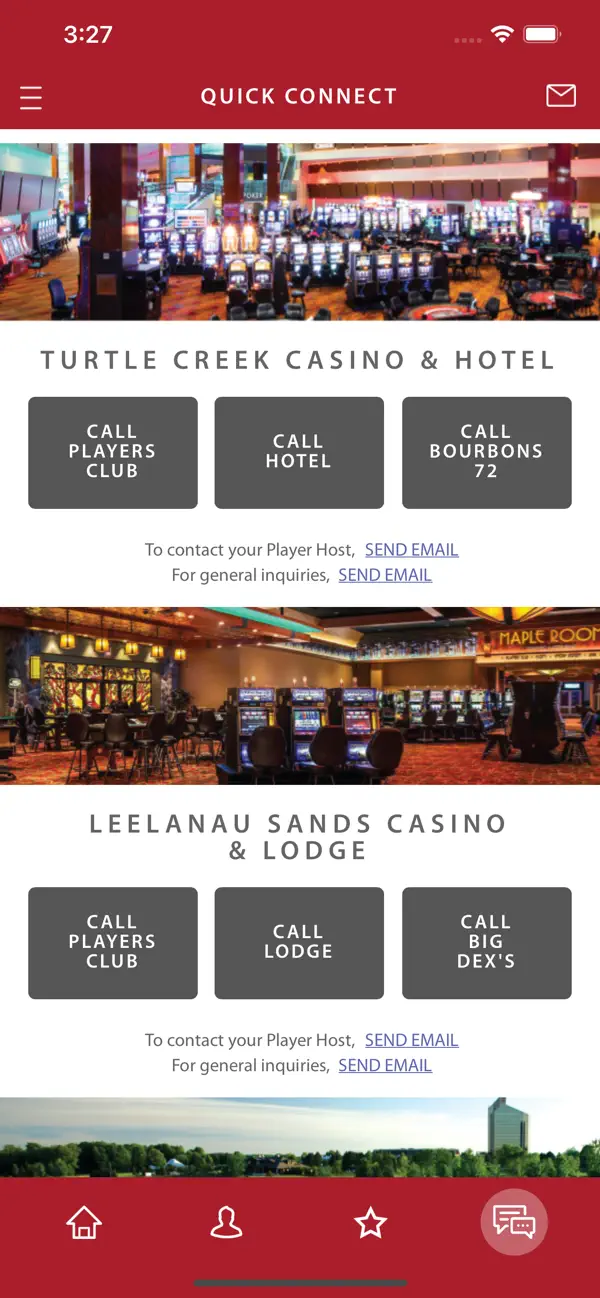Open the hamburger menu
The width and height of the screenshot is (600, 1298).
(31, 97)
